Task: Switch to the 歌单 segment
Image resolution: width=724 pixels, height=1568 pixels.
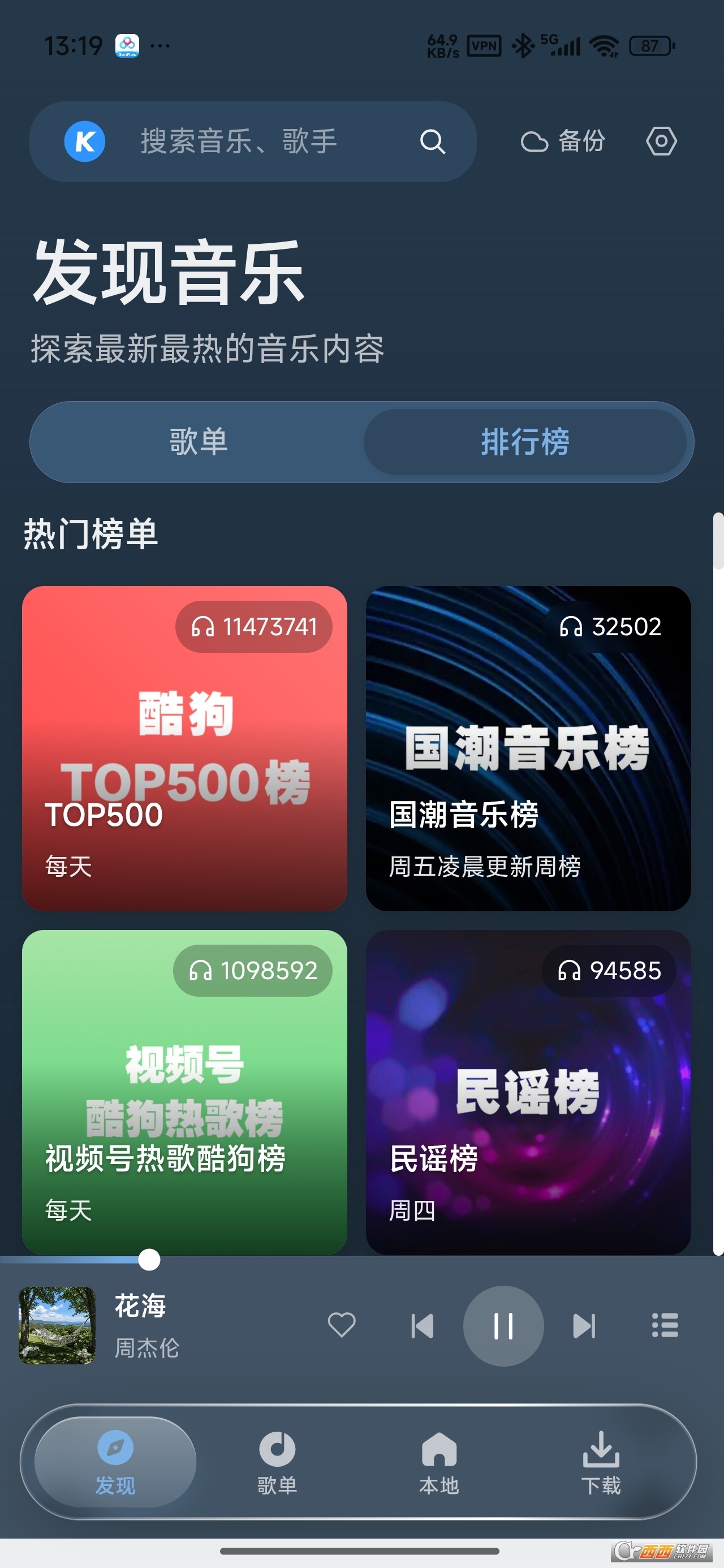Action: pyautogui.click(x=199, y=442)
